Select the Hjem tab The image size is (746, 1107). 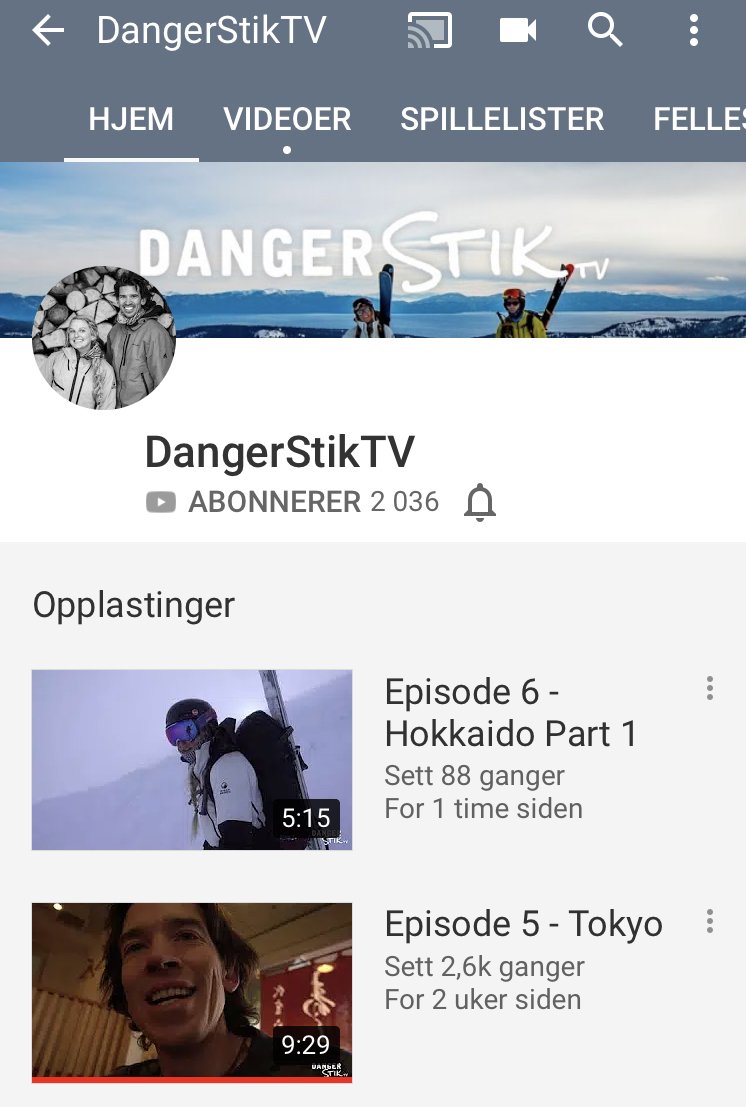pos(131,120)
